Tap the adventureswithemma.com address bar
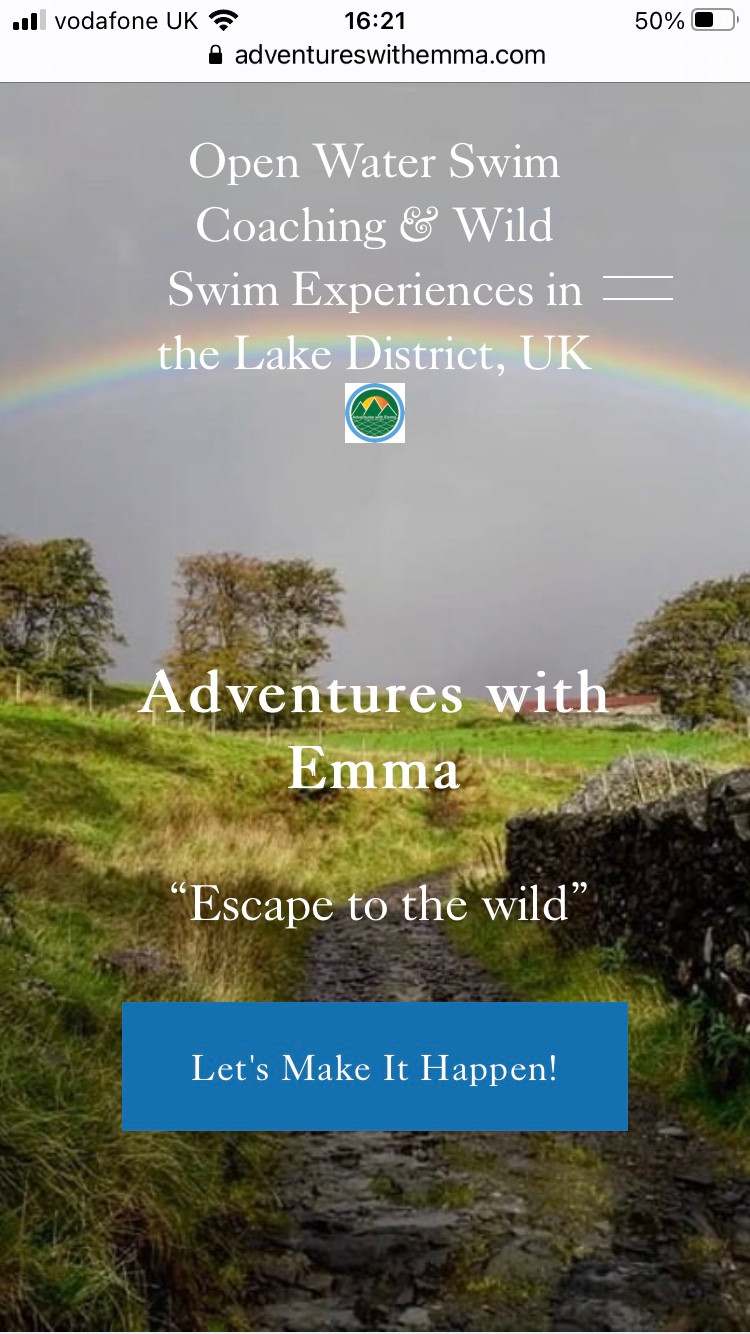The width and height of the screenshot is (750, 1334). click(x=376, y=55)
